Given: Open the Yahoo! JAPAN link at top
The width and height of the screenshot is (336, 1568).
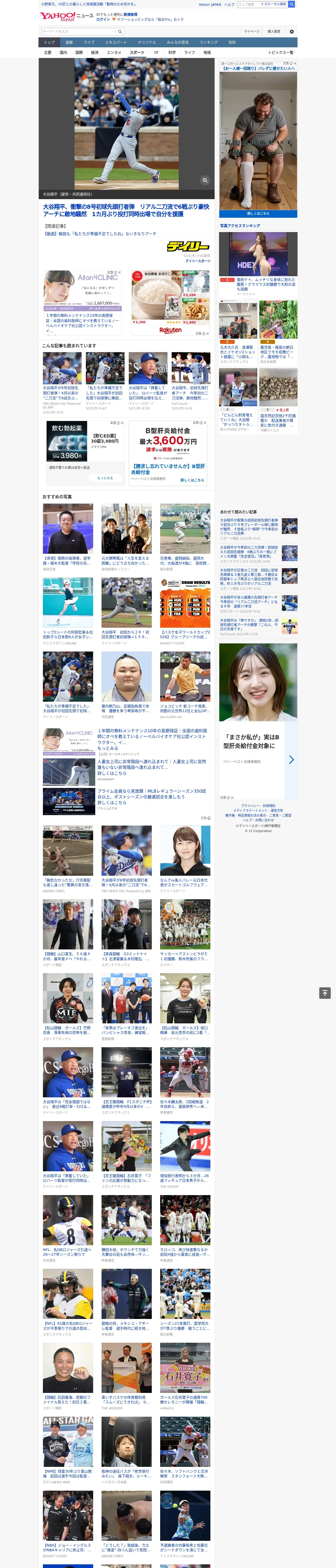Looking at the screenshot, I should (210, 4).
